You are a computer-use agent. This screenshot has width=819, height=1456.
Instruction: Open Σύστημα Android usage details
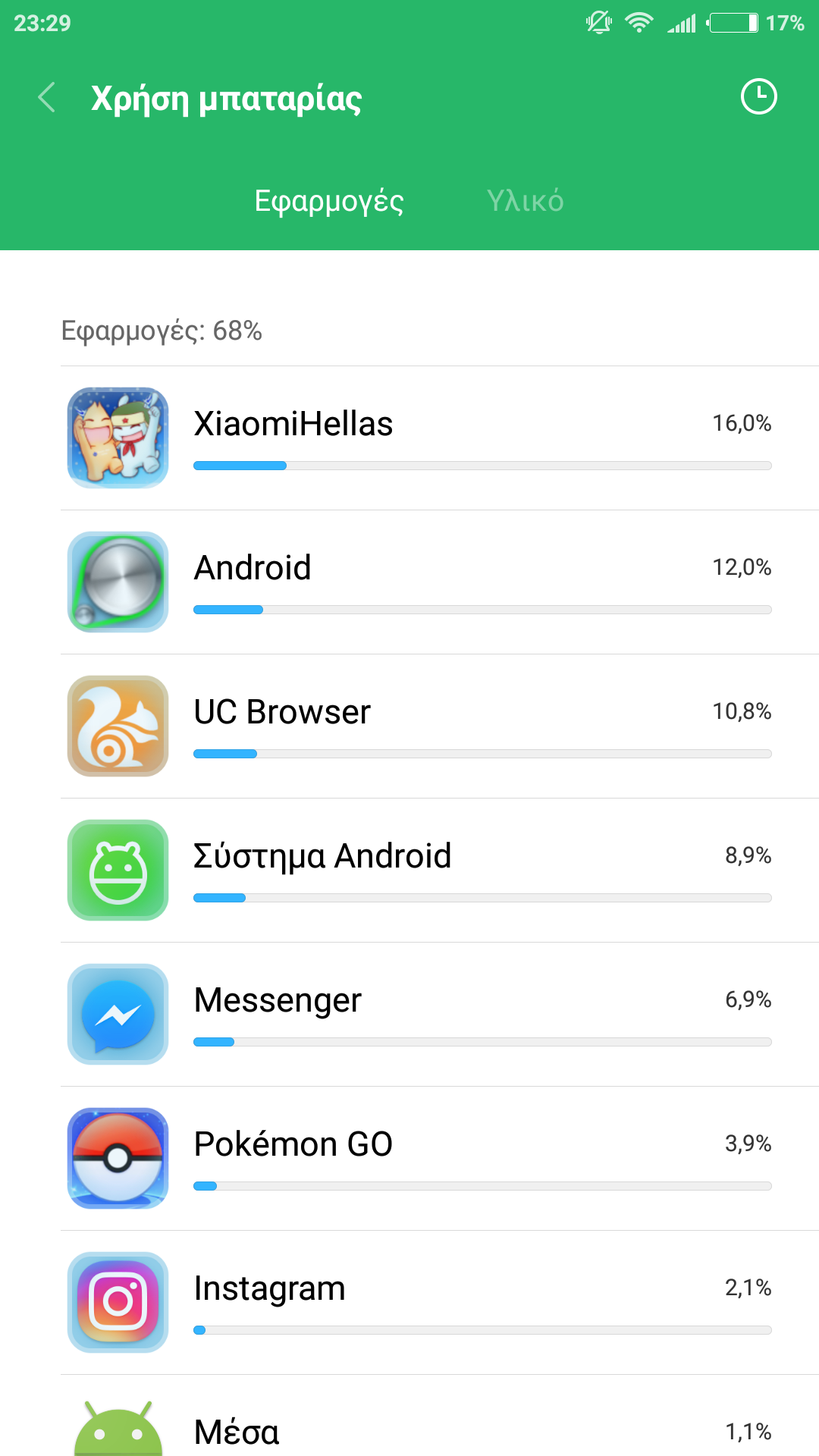pos(439,871)
